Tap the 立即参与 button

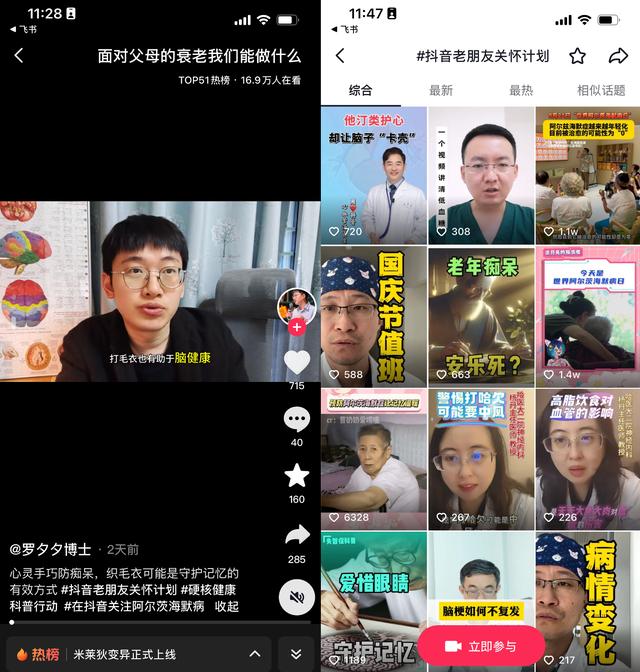pyautogui.click(x=481, y=646)
